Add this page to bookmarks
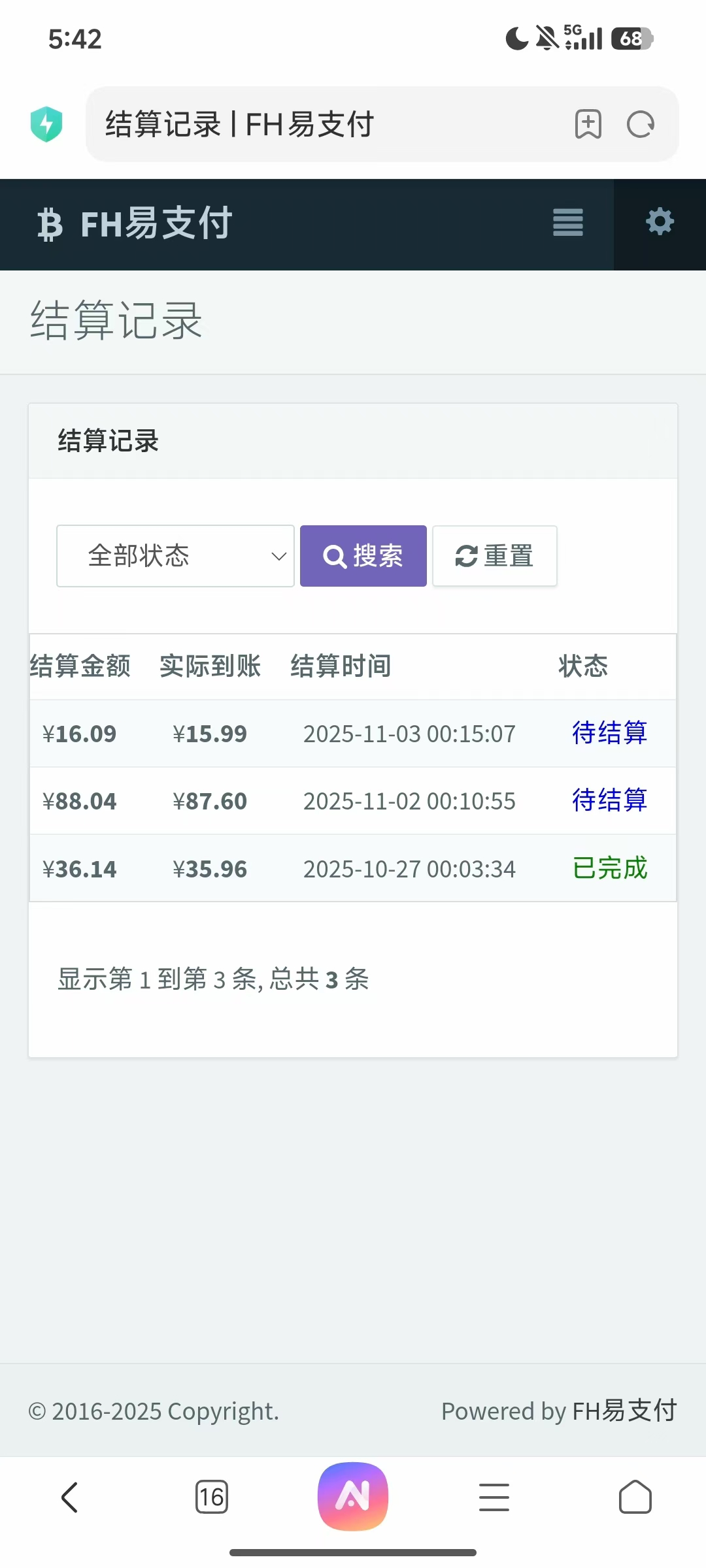This screenshot has width=706, height=1568. (x=587, y=124)
